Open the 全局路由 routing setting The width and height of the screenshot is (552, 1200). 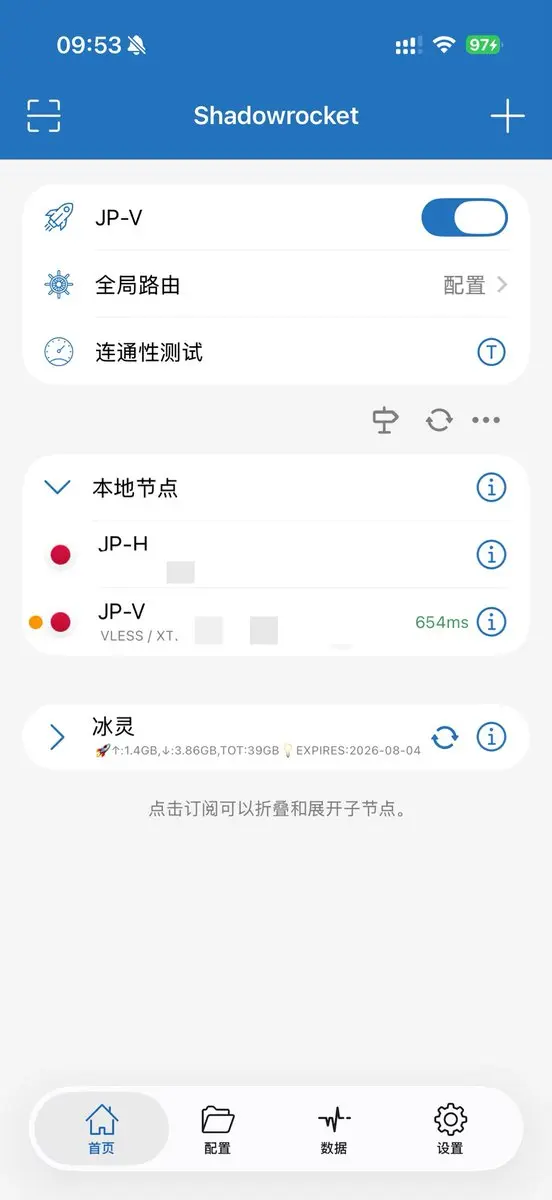[x=276, y=285]
